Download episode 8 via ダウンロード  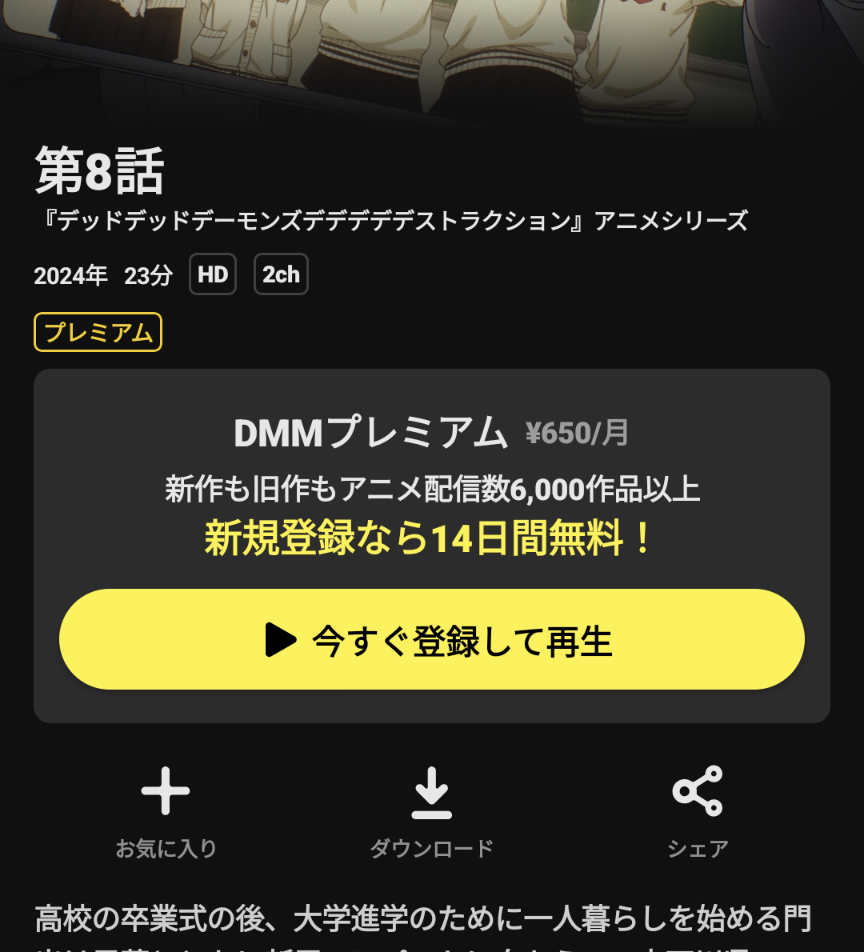click(x=432, y=810)
